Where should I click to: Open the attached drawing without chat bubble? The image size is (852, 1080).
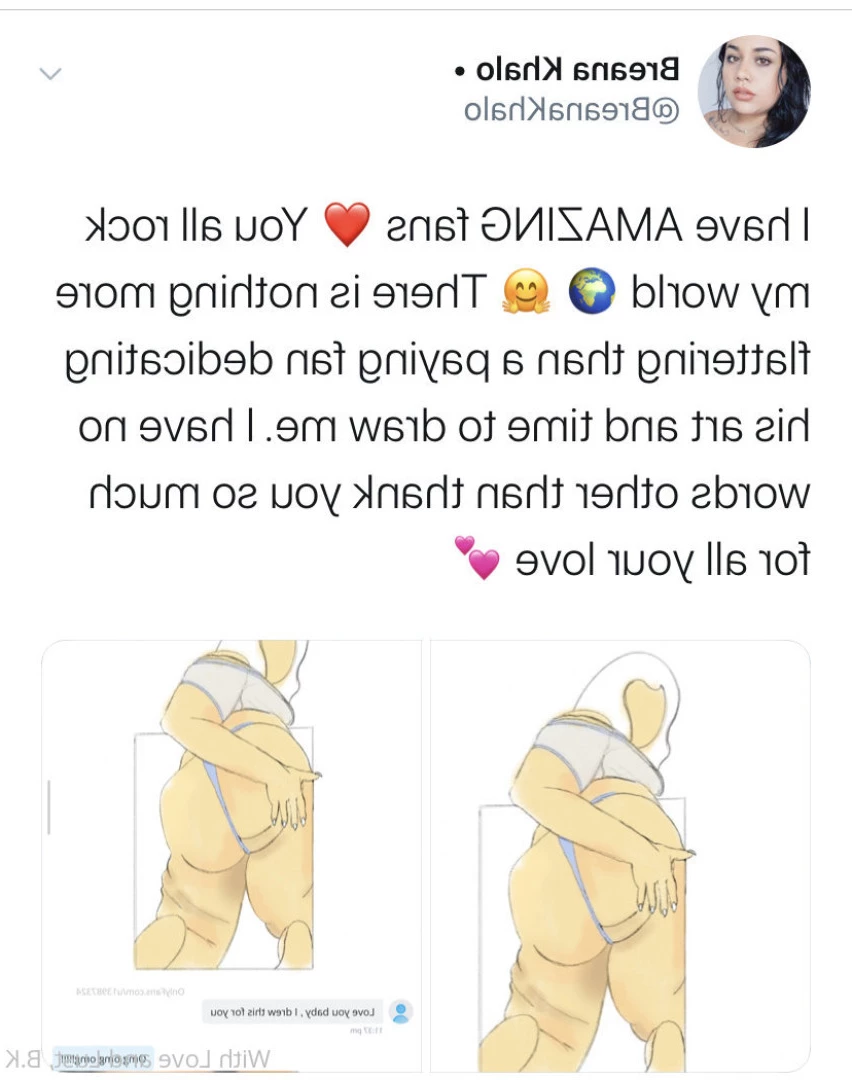click(x=620, y=855)
